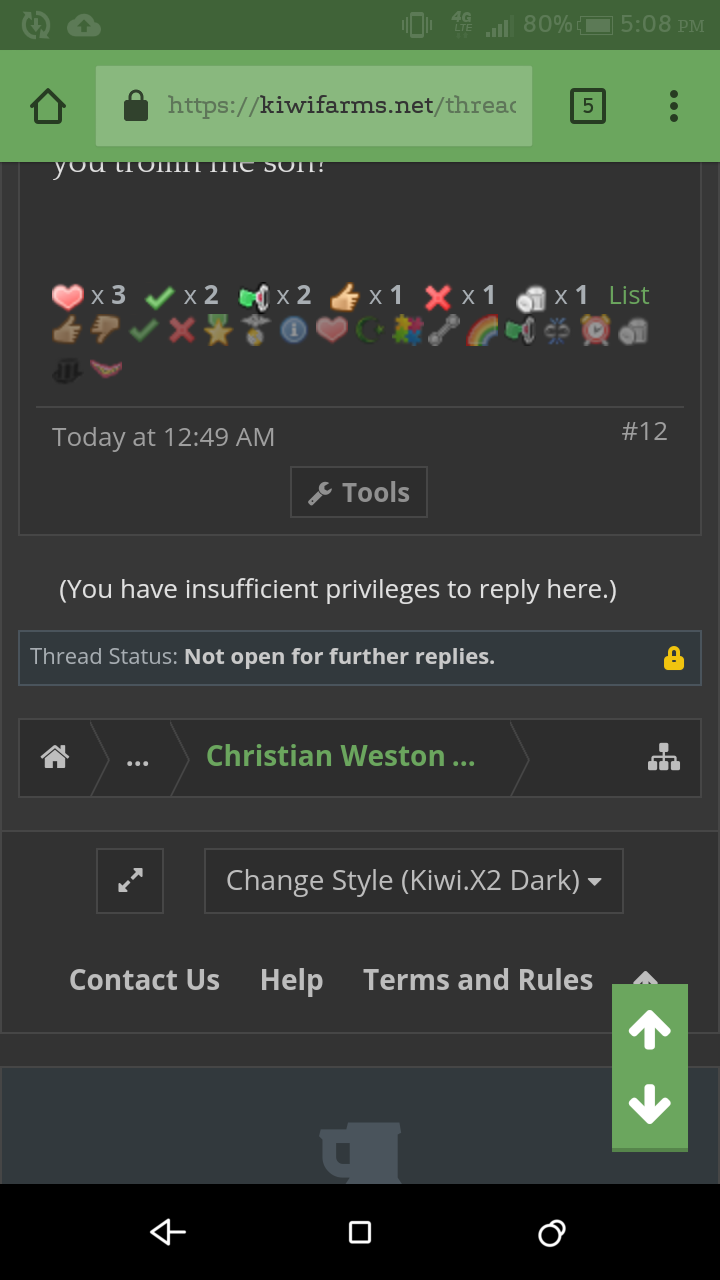The image size is (720, 1280).
Task: Jump to bottom with the down arrow
Action: click(x=650, y=1105)
